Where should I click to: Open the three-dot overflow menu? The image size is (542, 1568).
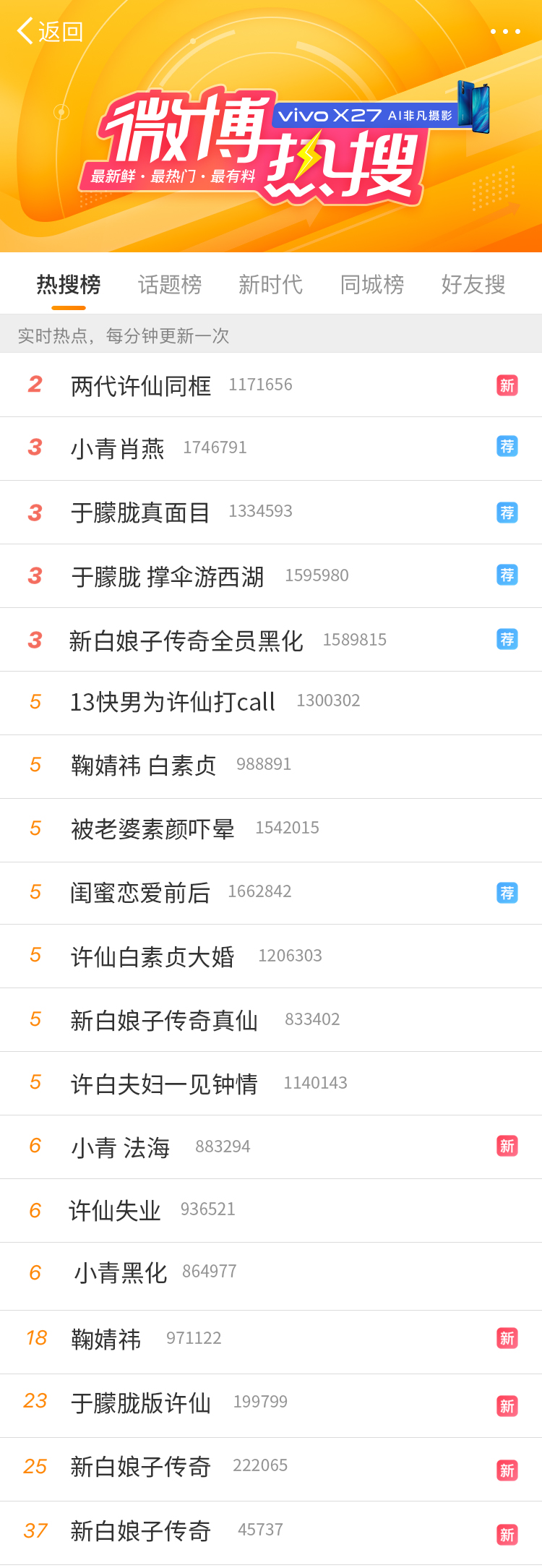click(x=504, y=32)
